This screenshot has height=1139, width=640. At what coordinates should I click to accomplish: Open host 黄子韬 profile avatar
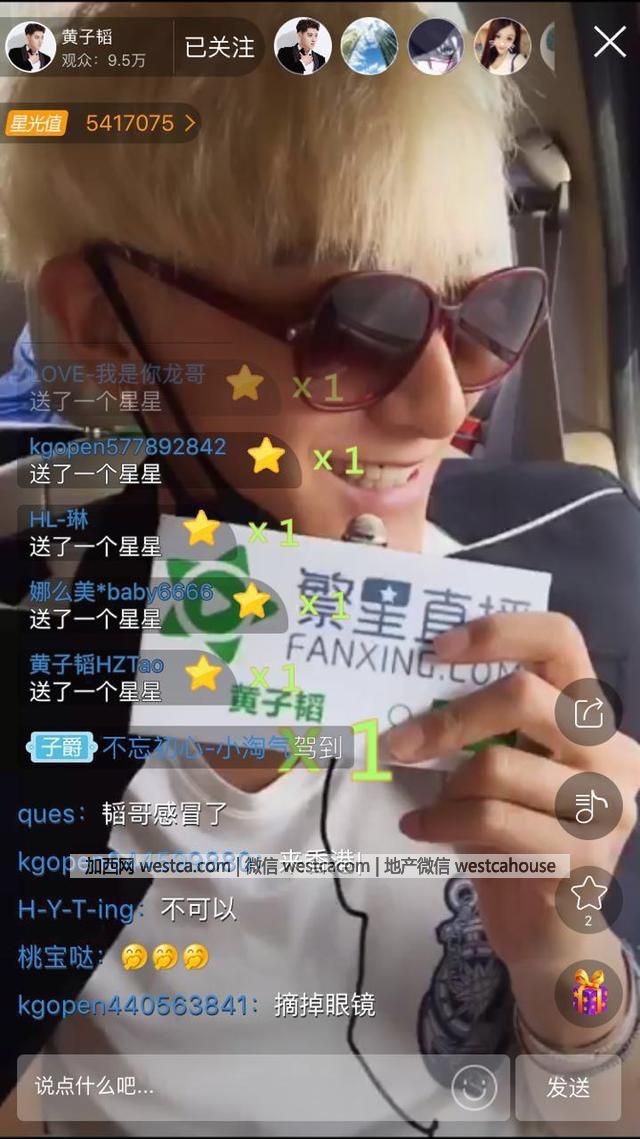coord(31,47)
